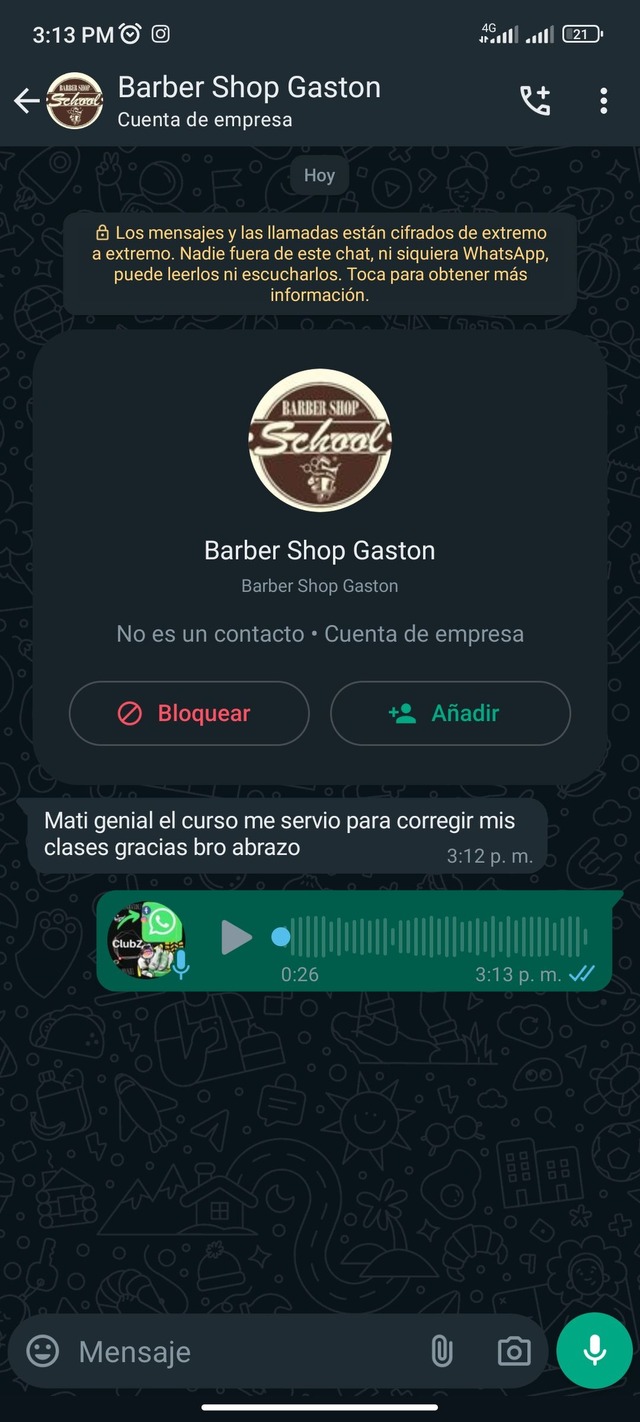640x1422 pixels.
Task: Go back to the chats list
Action: (26, 101)
